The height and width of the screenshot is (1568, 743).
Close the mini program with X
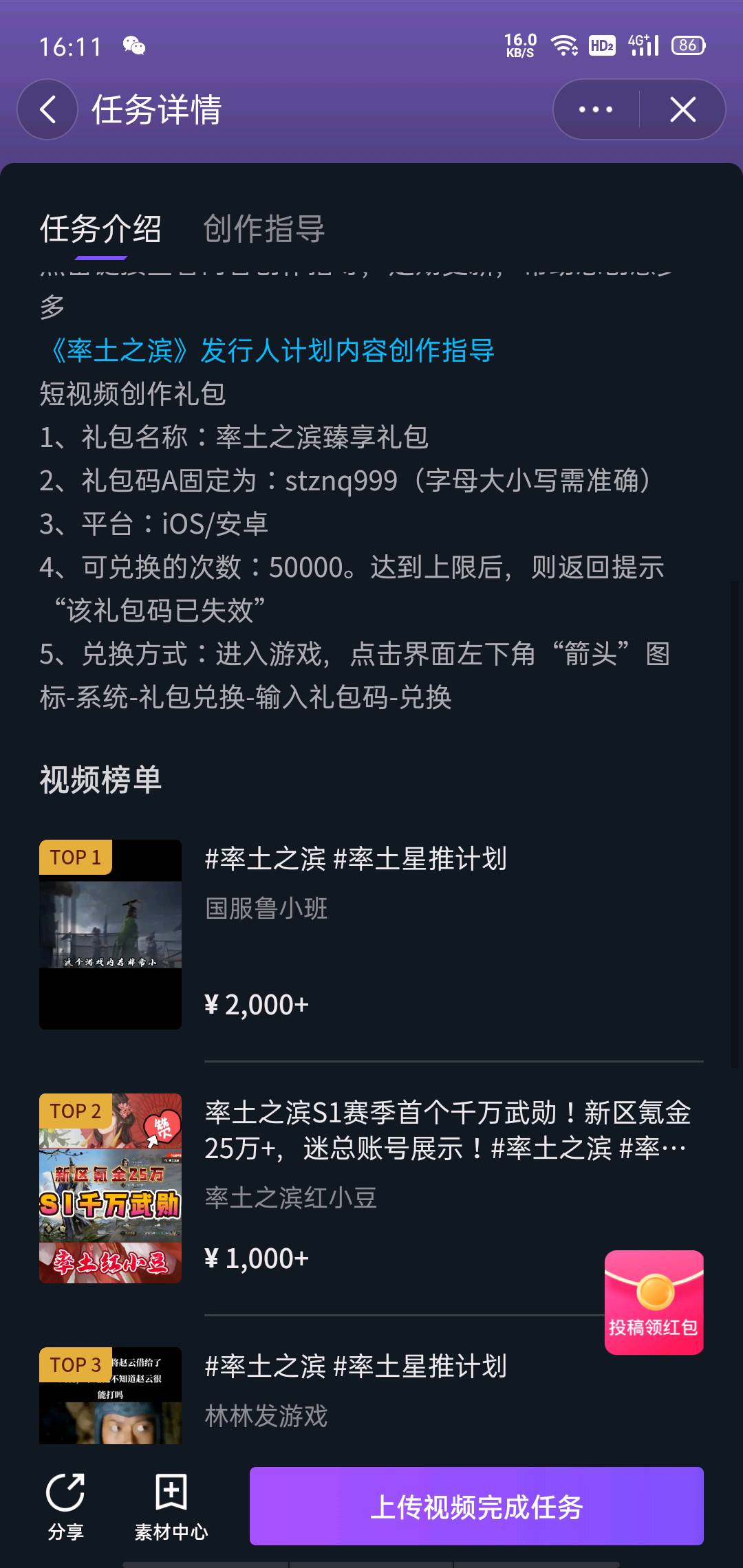click(682, 110)
